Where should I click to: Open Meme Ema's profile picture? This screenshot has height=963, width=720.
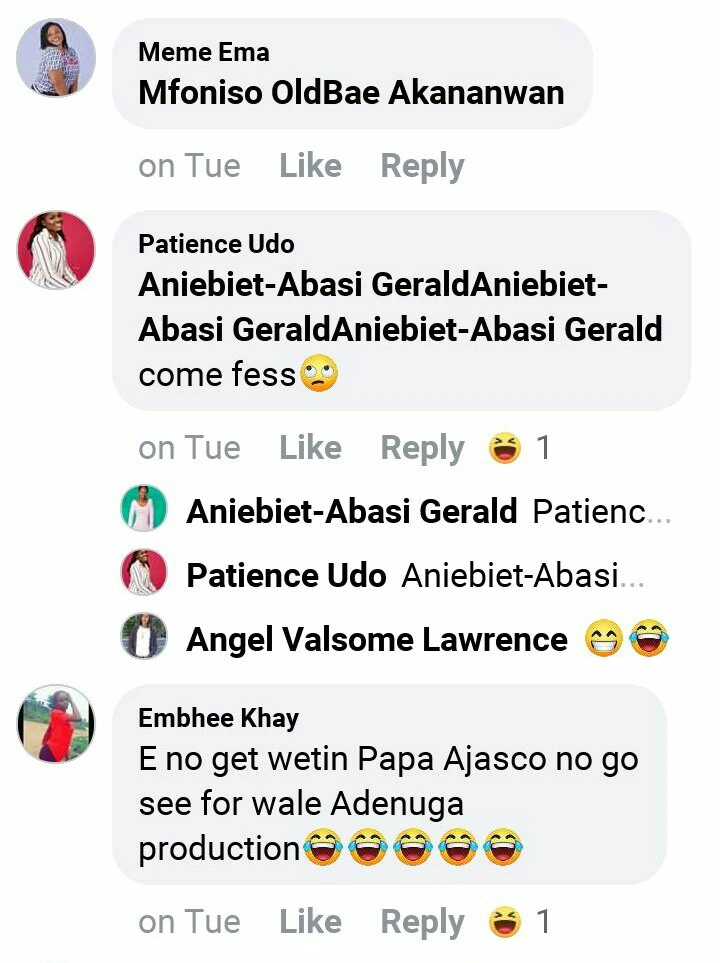(x=56, y=58)
